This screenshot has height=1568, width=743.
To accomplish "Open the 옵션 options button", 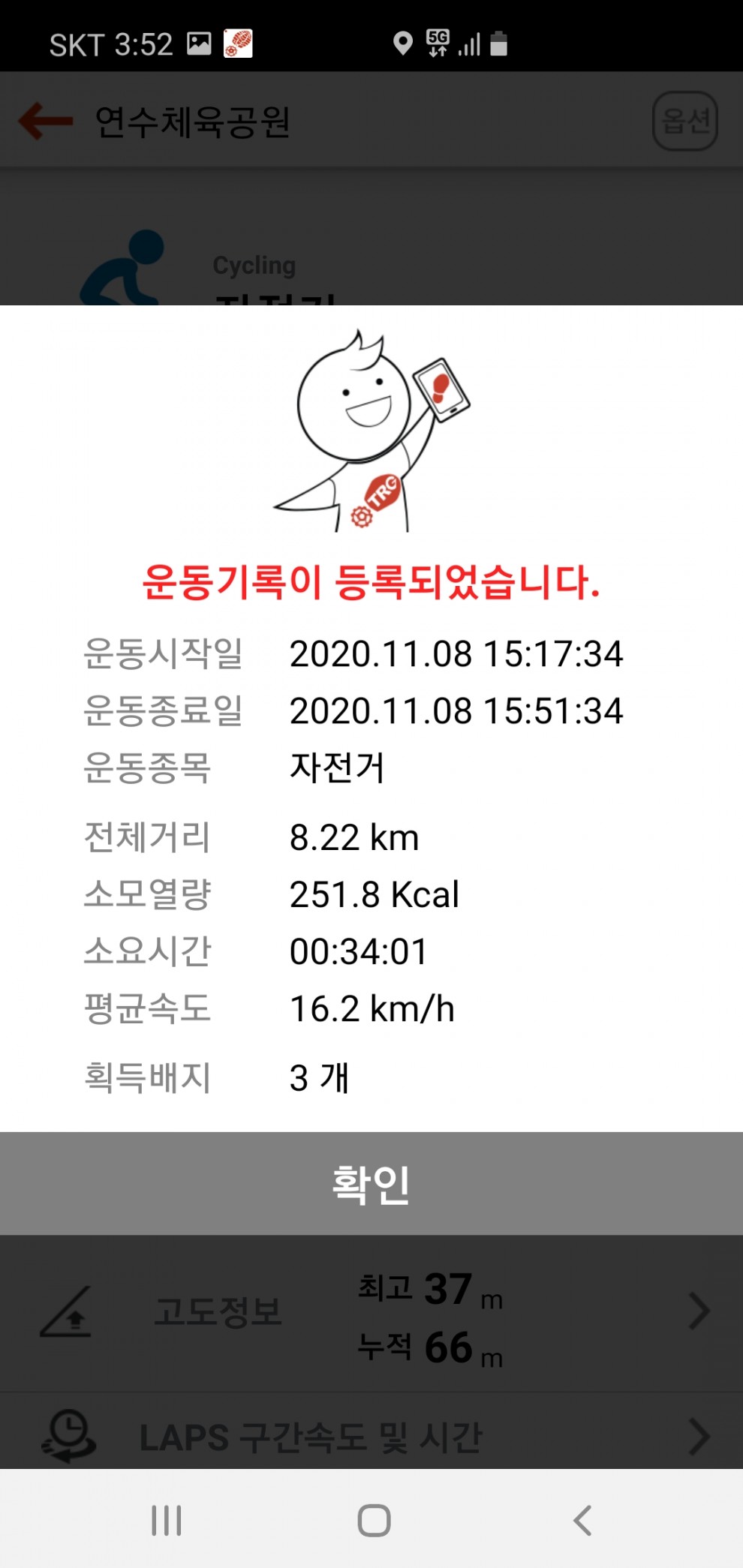I will pos(684,121).
